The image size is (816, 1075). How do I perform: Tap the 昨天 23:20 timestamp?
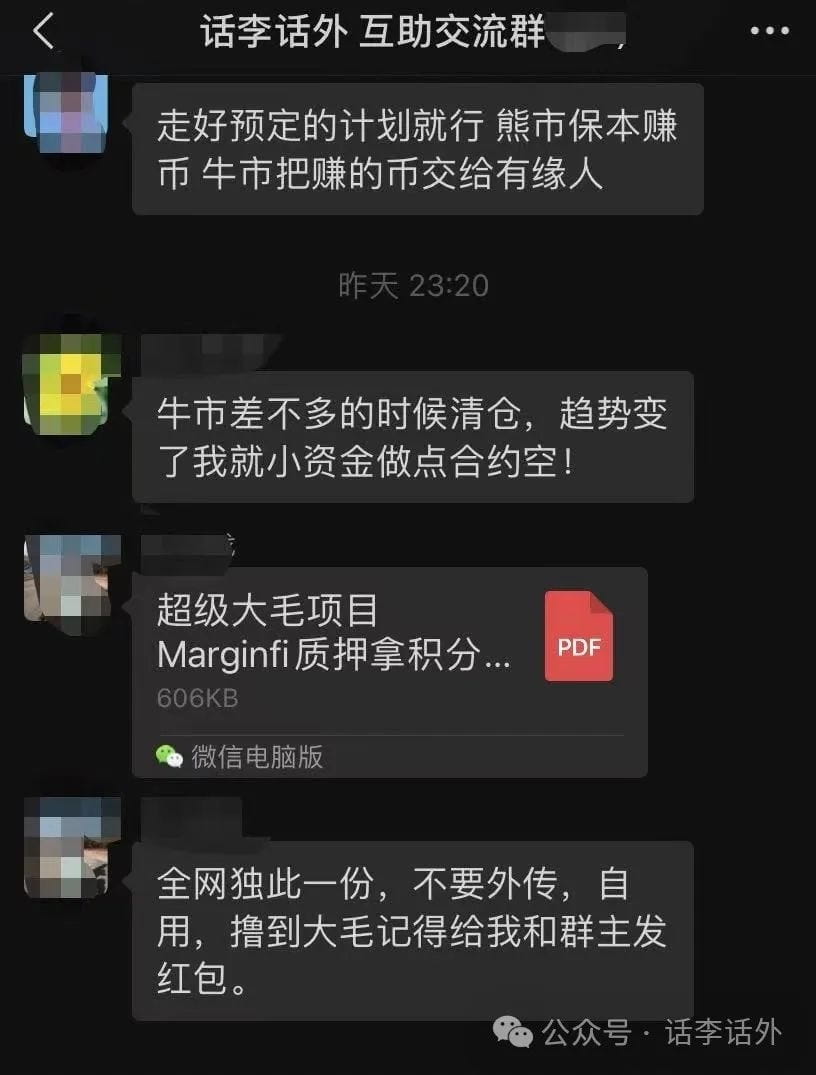409,284
